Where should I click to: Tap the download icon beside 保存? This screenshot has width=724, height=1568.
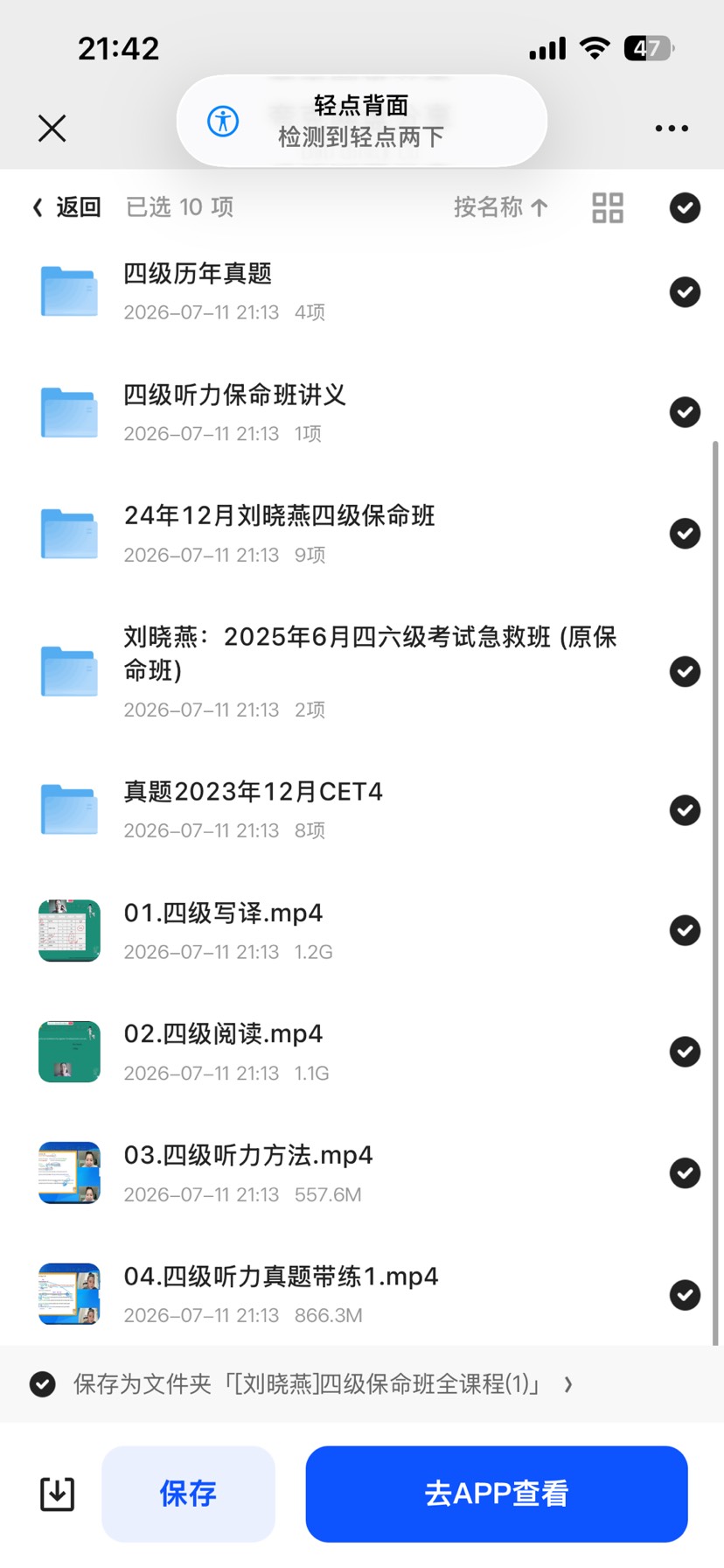[58, 1494]
